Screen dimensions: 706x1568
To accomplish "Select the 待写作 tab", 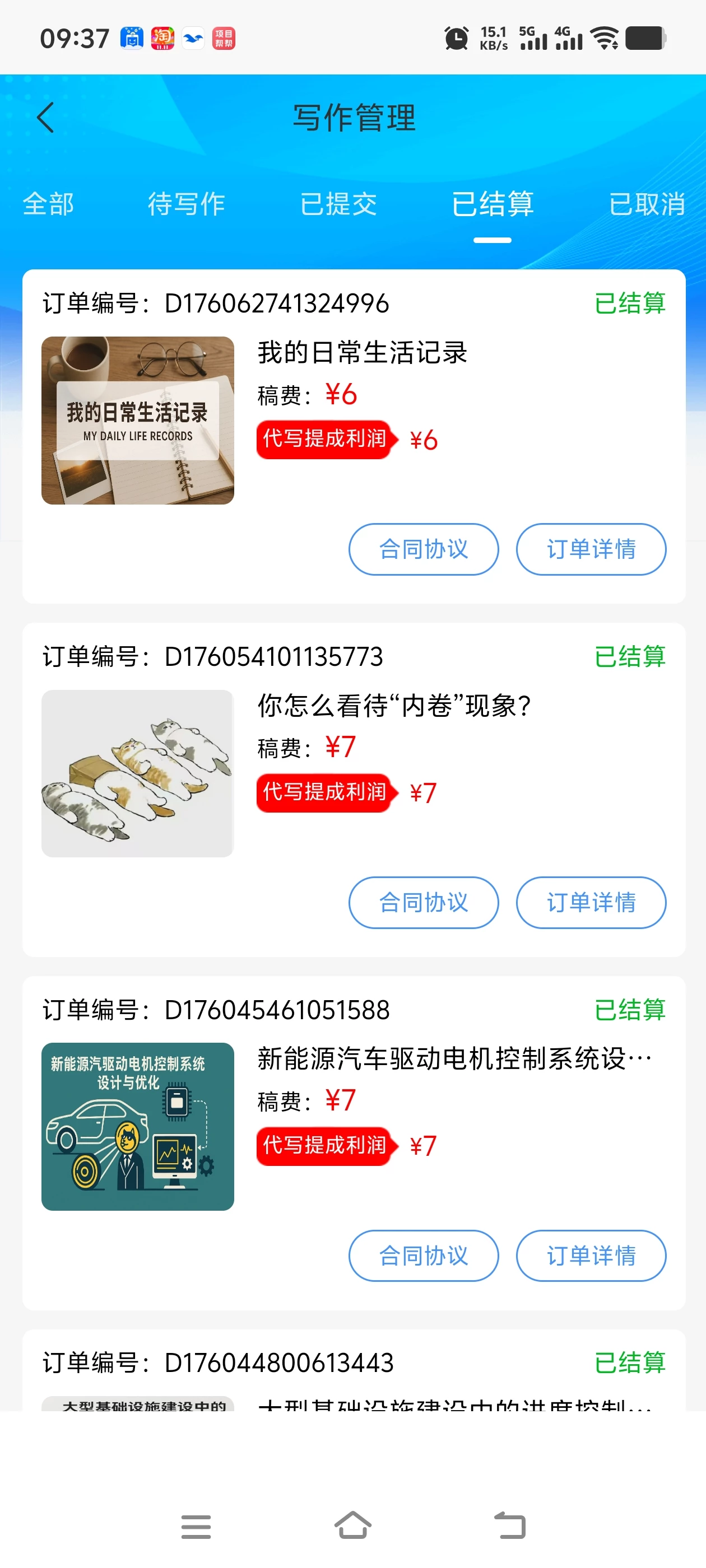I will pos(187,204).
